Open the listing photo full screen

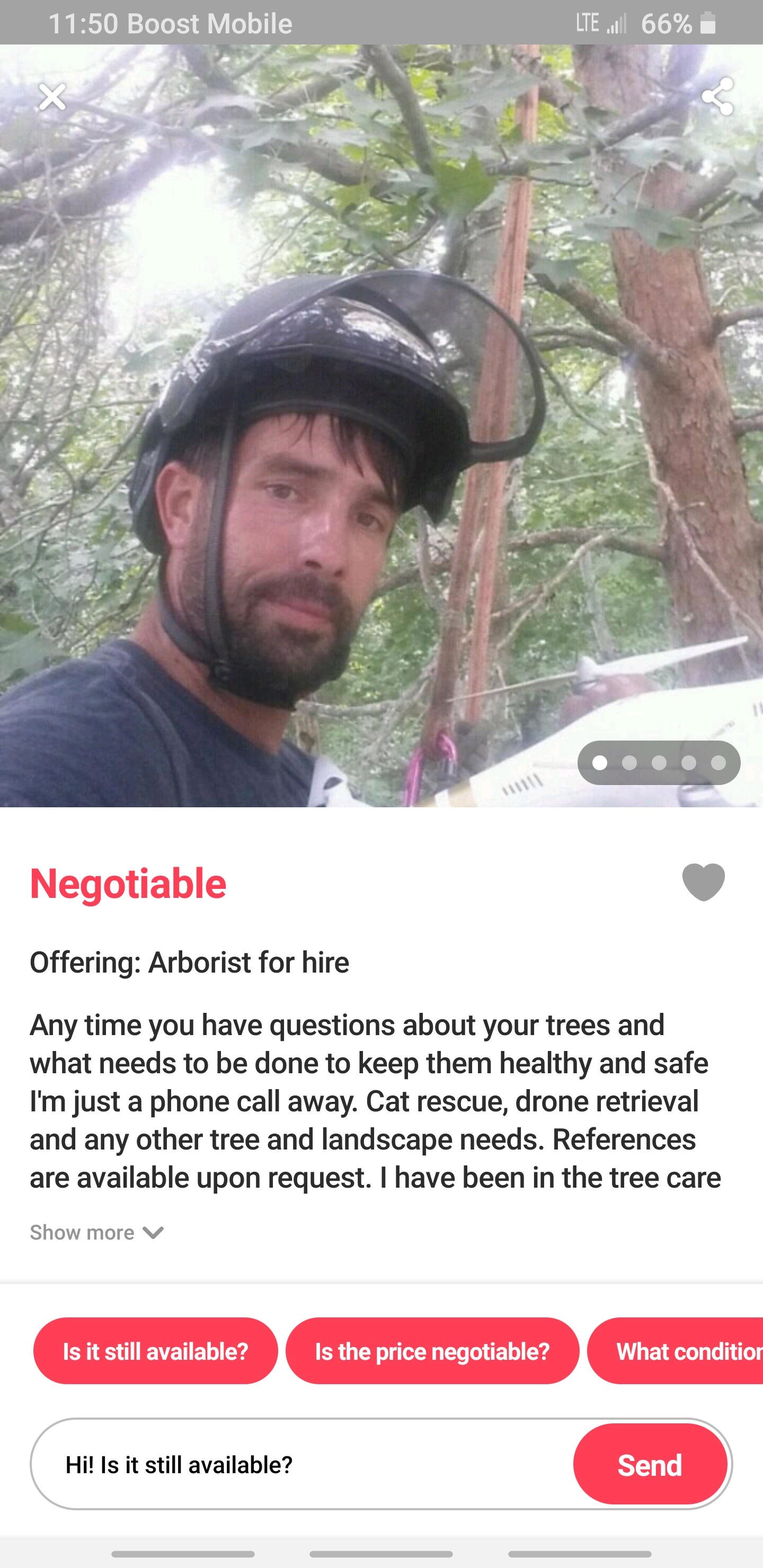click(381, 426)
